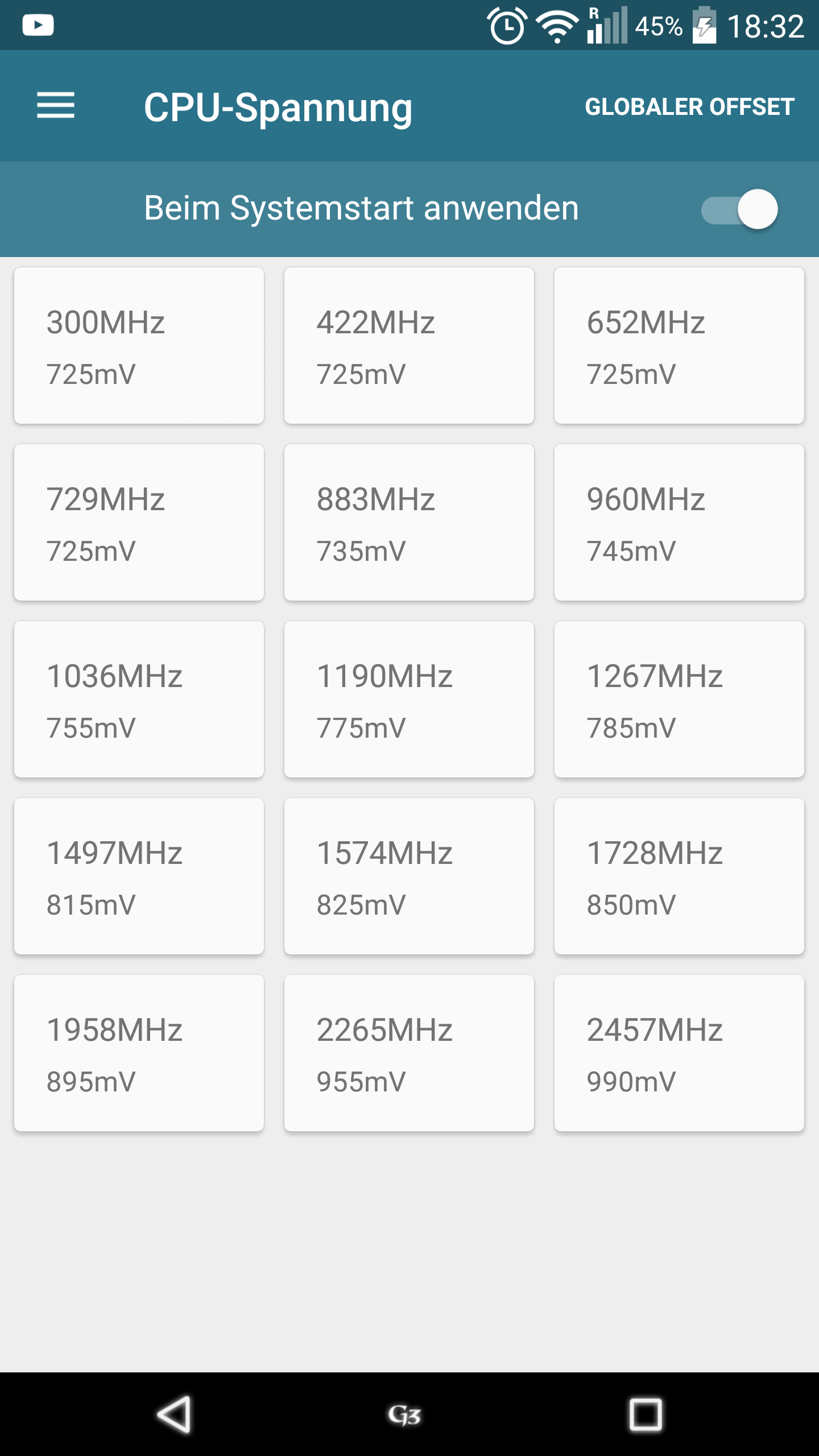The height and width of the screenshot is (1456, 819).
Task: Select the 422MHz voltage card
Action: point(409,346)
